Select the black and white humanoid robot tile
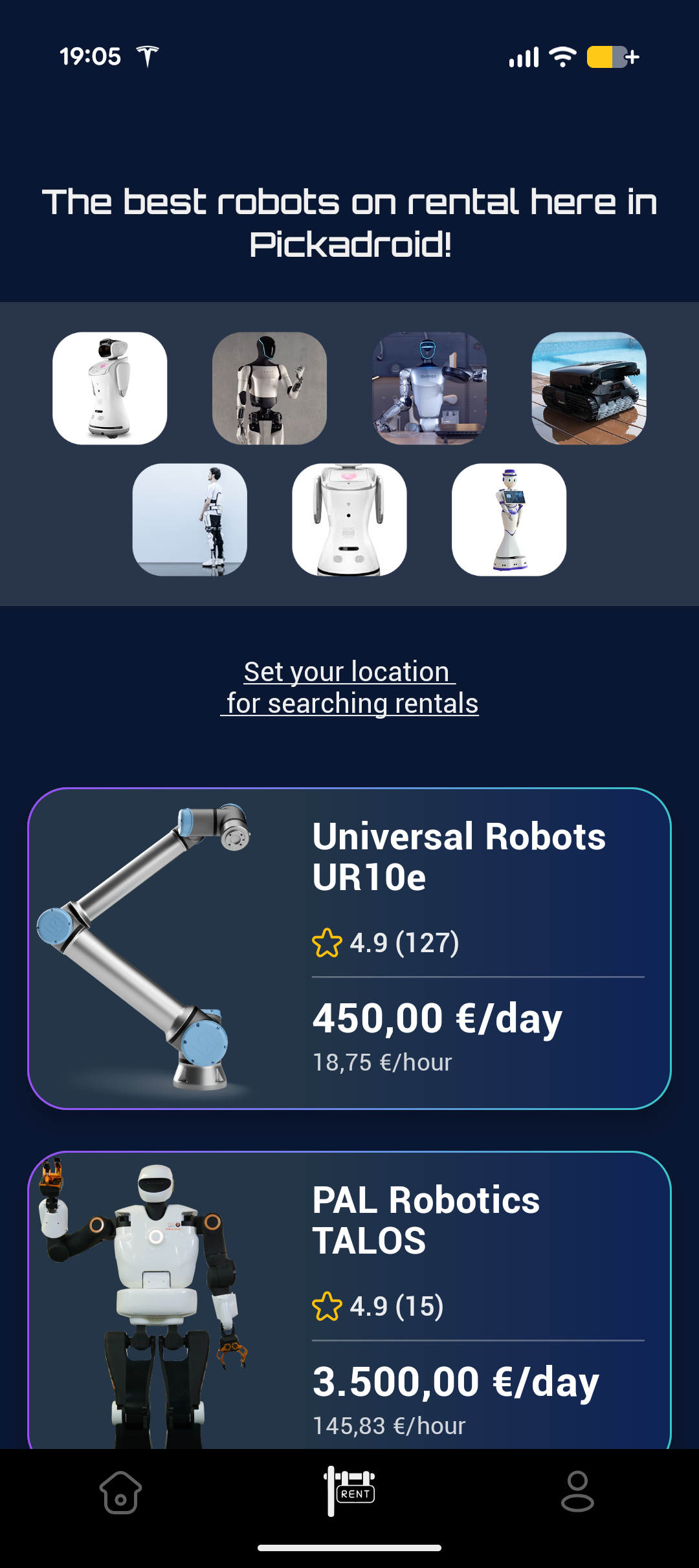699x1568 pixels. 269,388
